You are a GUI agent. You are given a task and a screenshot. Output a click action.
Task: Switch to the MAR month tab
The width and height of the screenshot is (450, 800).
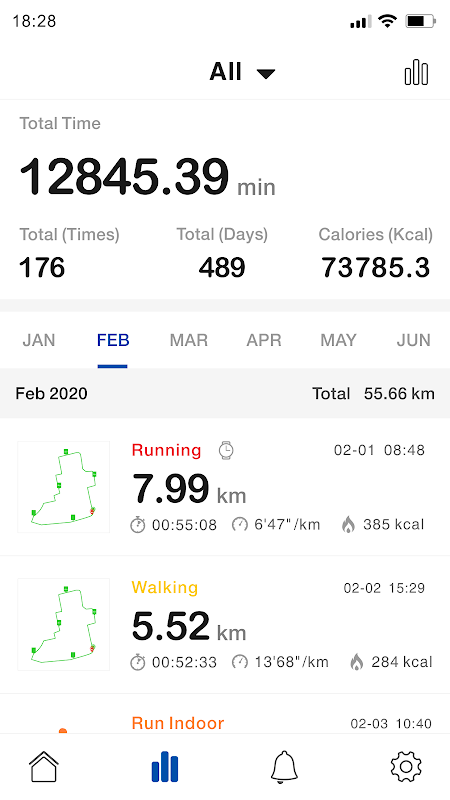189,340
